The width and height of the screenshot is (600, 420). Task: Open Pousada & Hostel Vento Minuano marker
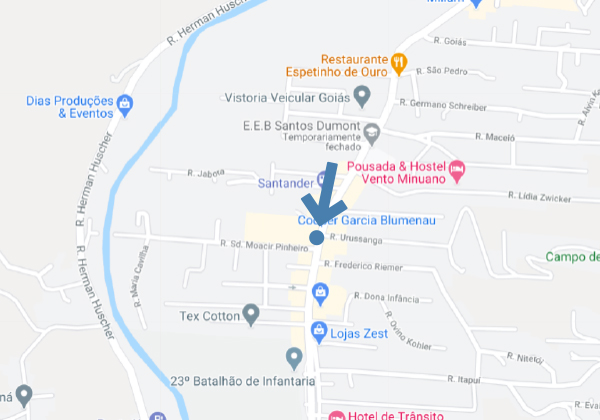(x=458, y=170)
